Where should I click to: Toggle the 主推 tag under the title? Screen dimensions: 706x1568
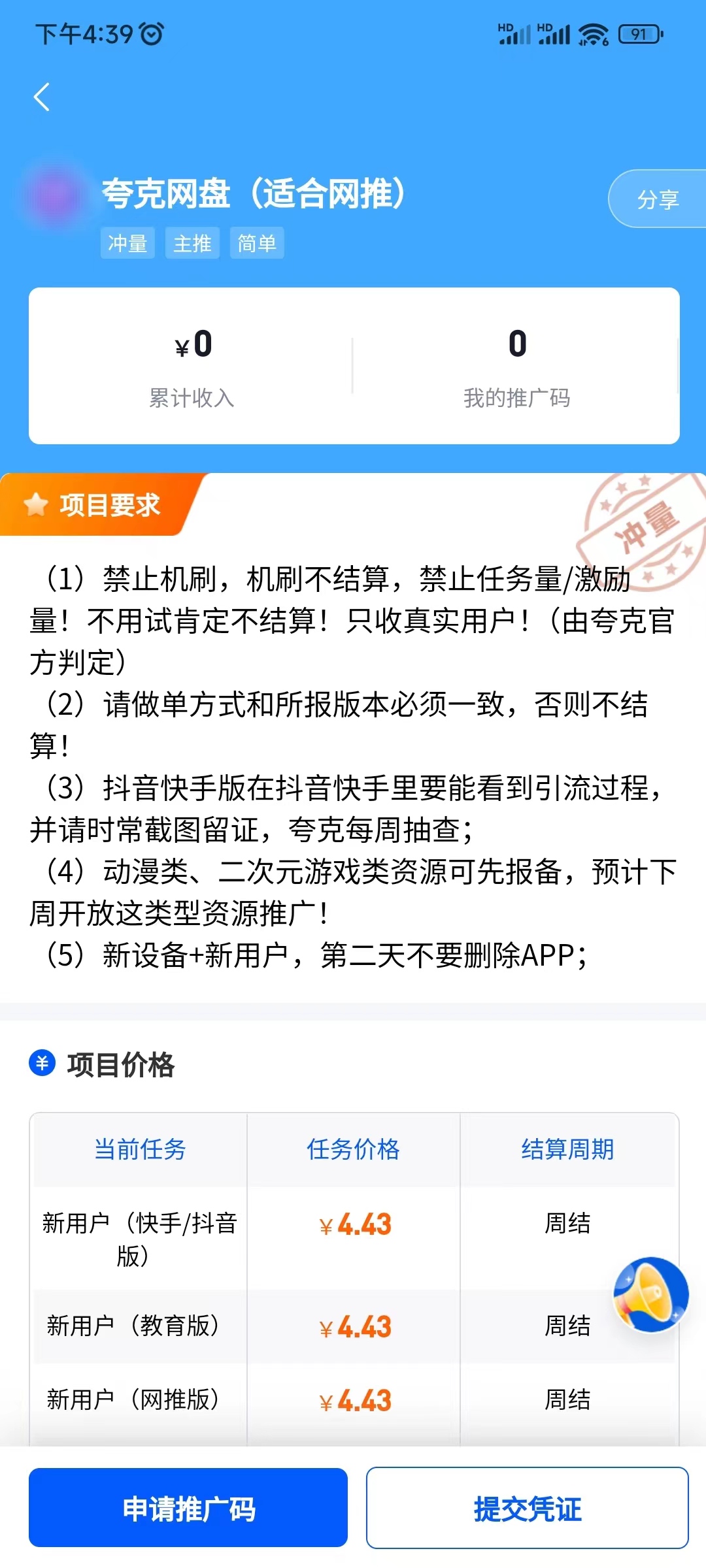[x=192, y=243]
